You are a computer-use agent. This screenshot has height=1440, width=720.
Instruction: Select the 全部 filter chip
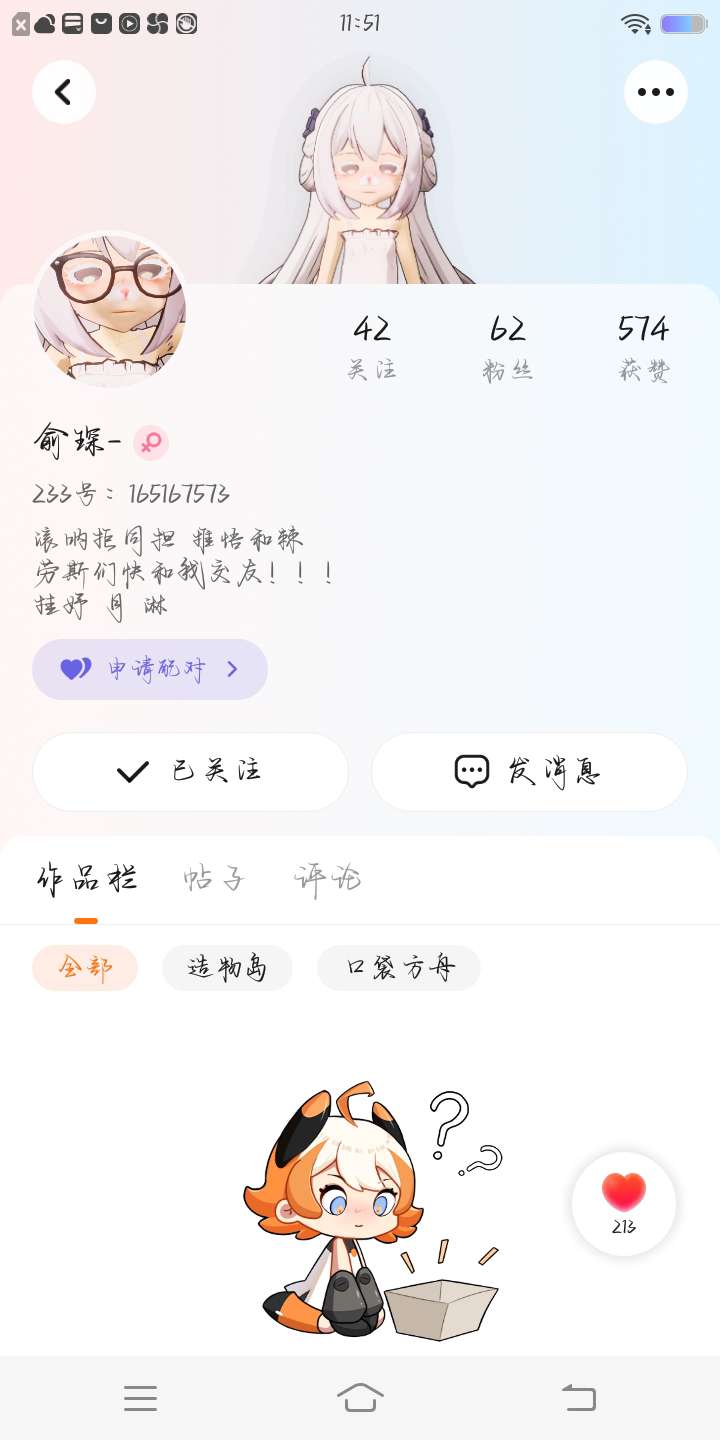(85, 968)
